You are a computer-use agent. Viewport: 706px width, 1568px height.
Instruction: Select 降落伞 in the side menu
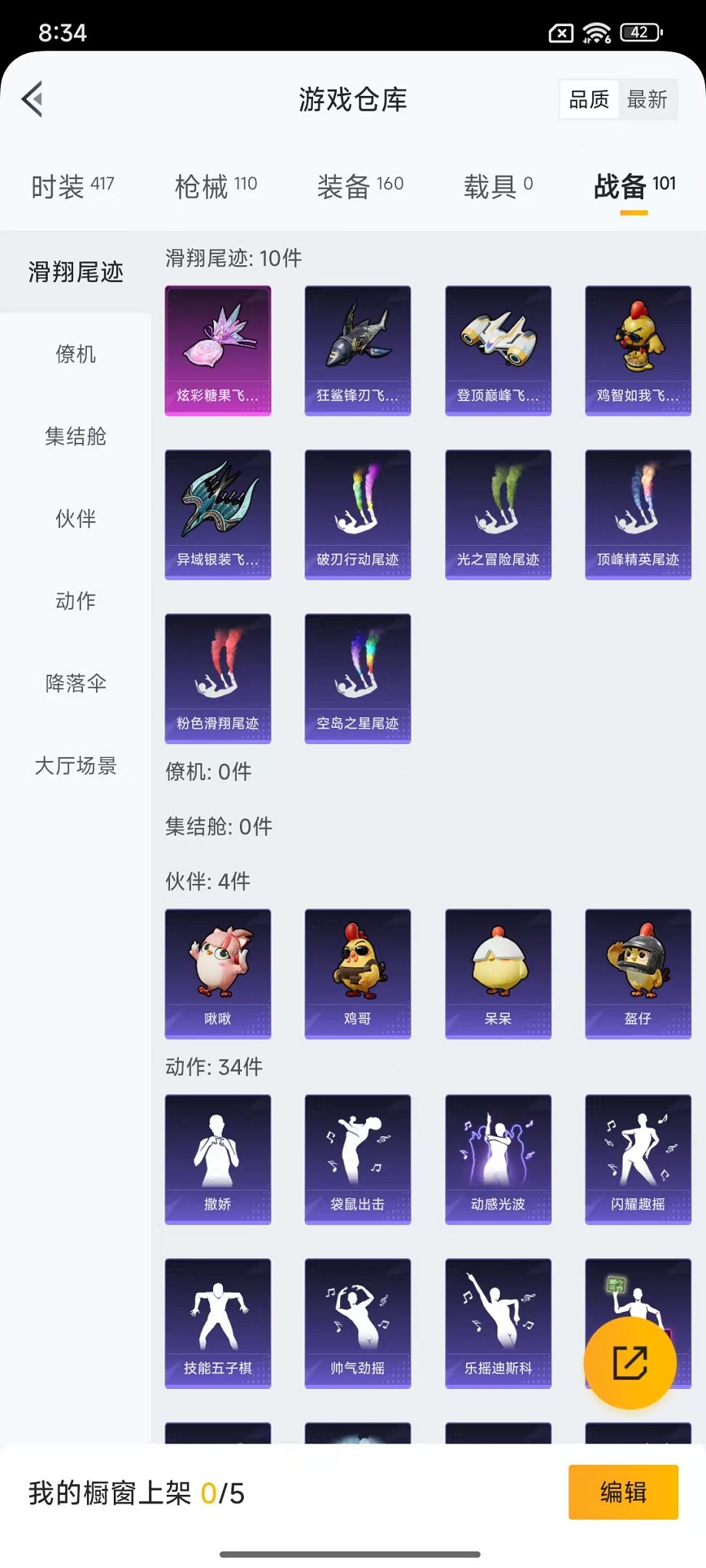point(75,683)
